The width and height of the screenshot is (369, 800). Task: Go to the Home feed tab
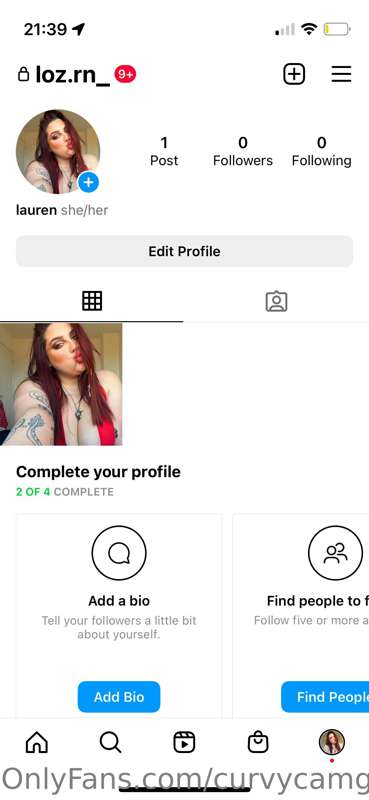[37, 742]
